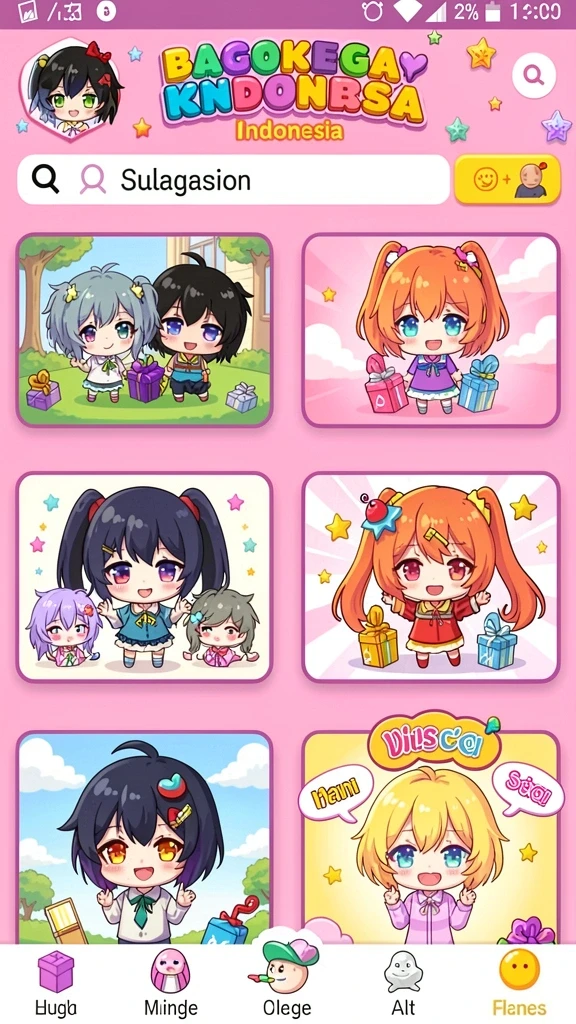Tap the yellow add-friend emoji button
Image resolution: width=576 pixels, height=1024 pixels.
507,179
